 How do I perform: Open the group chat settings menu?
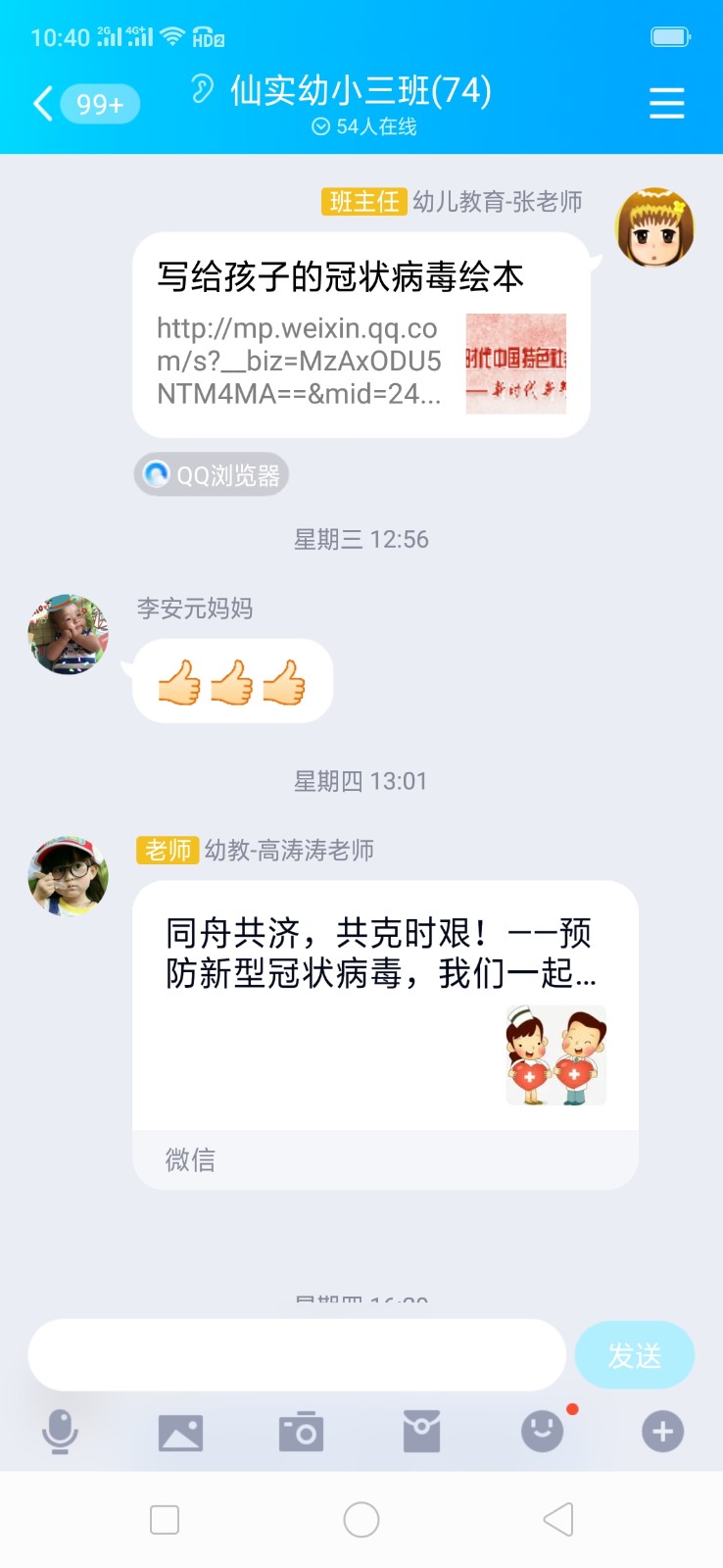pos(666,103)
